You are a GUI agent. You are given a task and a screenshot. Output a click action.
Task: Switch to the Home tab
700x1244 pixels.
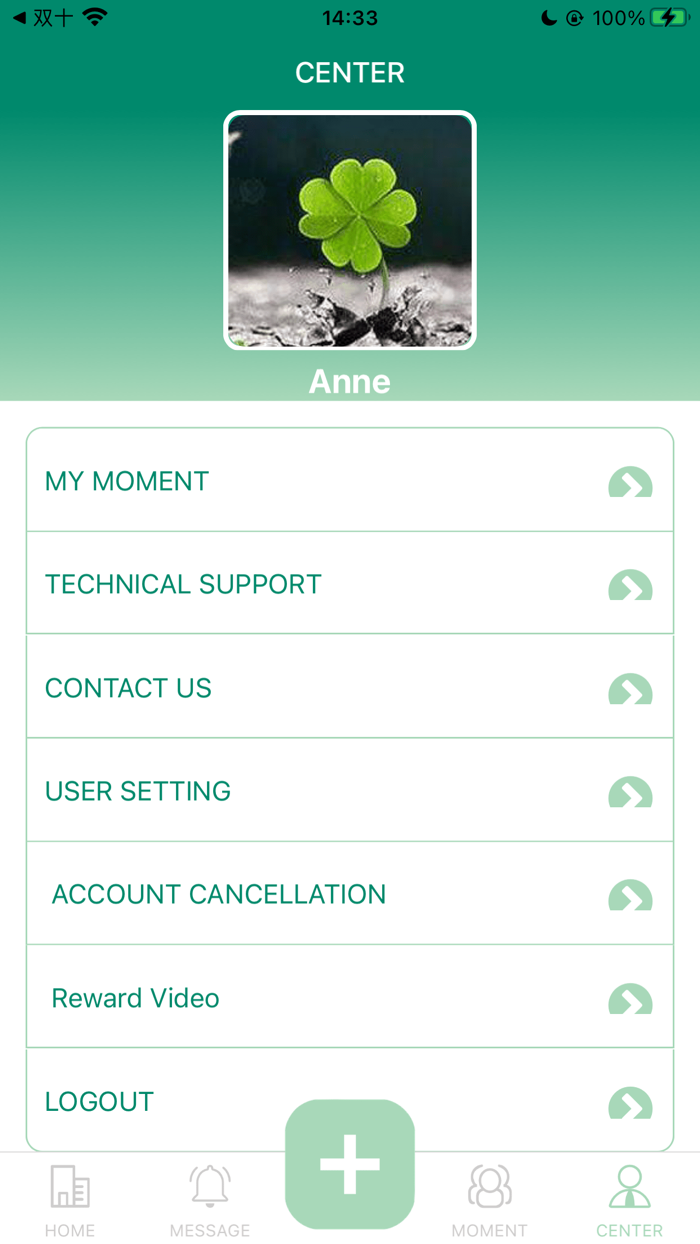70,1200
